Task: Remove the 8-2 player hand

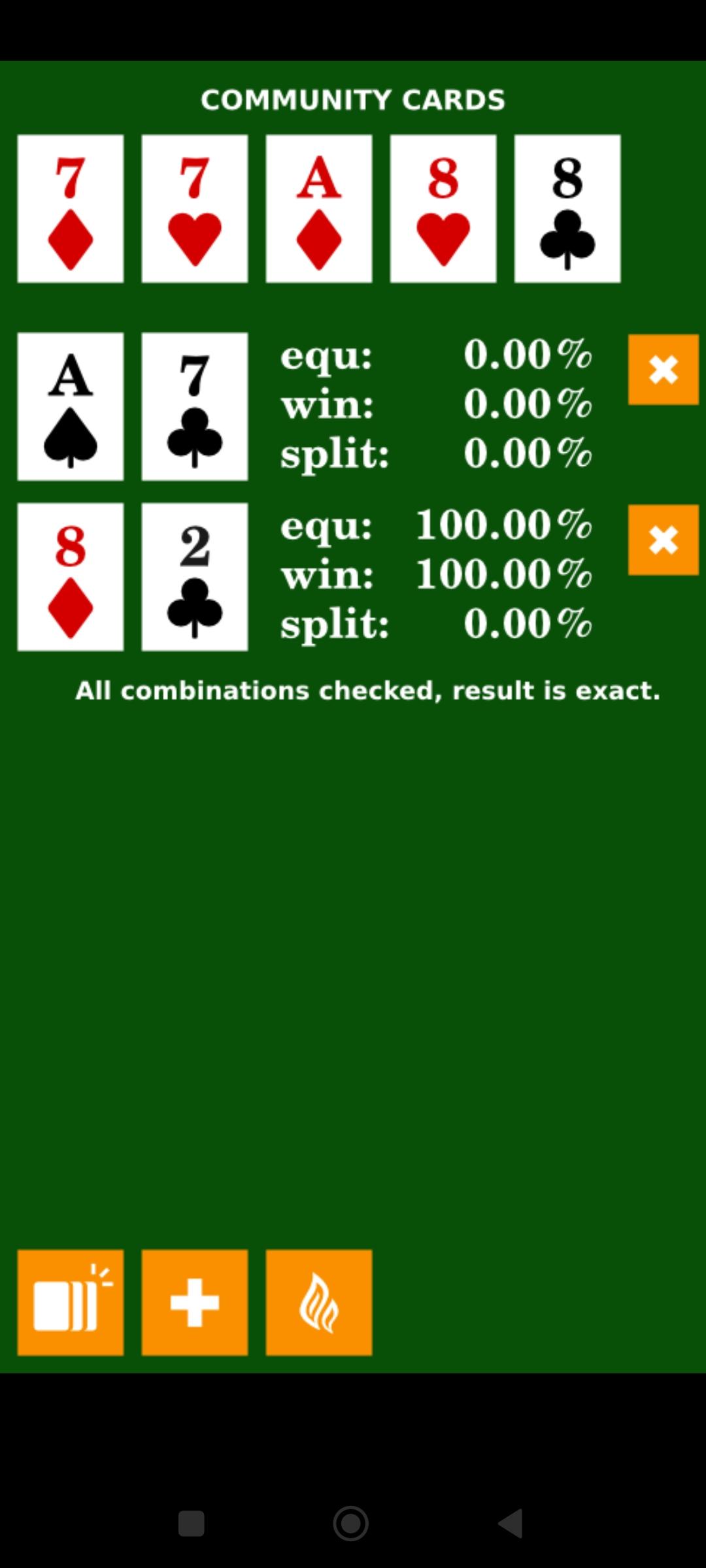Action: (x=663, y=540)
